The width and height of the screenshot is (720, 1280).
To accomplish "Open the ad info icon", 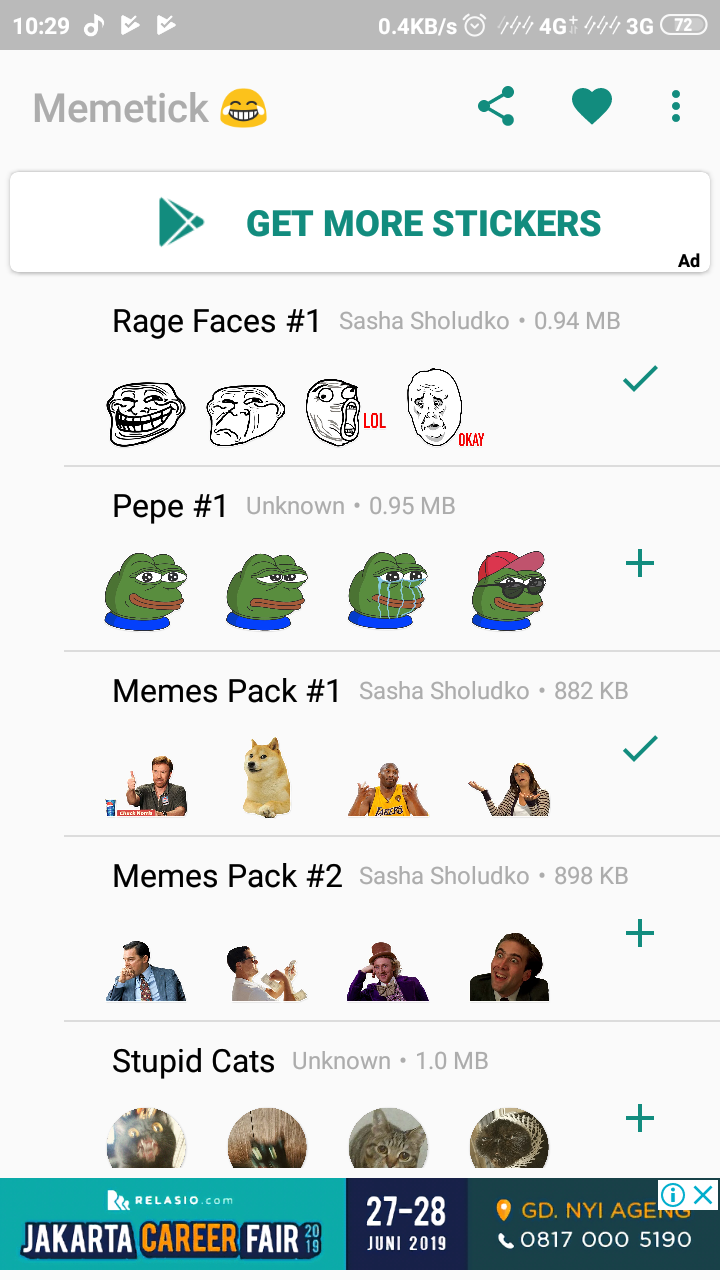I will 673,1194.
